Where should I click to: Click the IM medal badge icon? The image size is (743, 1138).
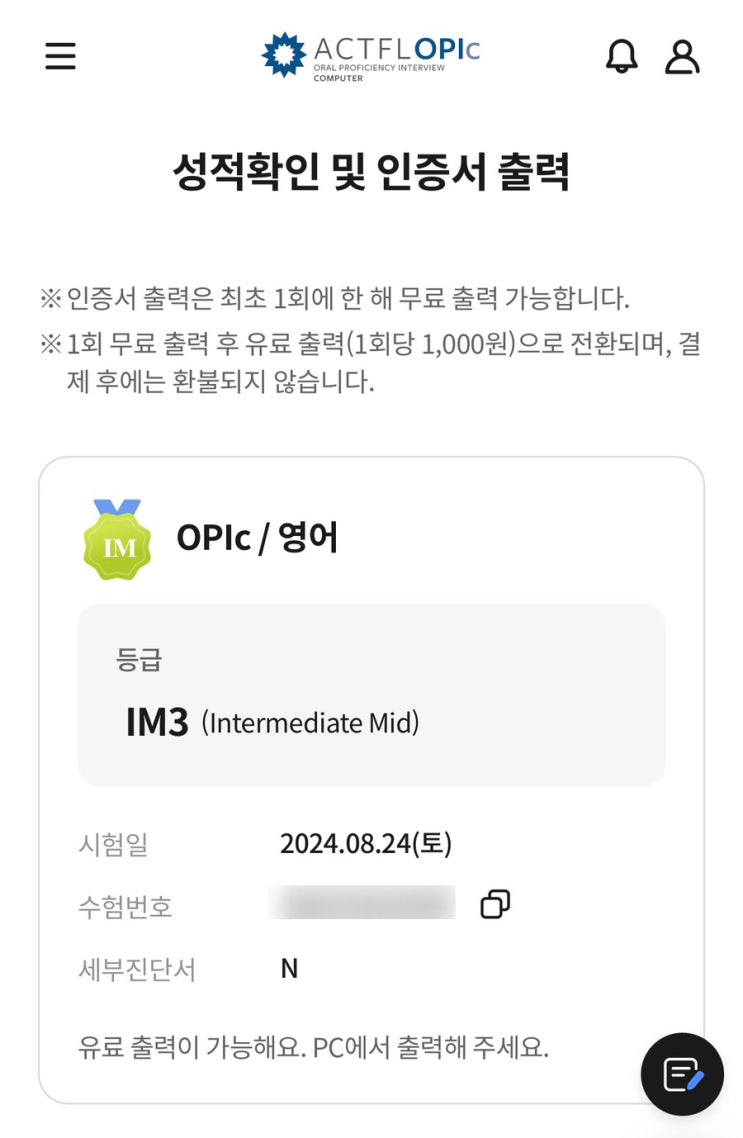click(117, 545)
